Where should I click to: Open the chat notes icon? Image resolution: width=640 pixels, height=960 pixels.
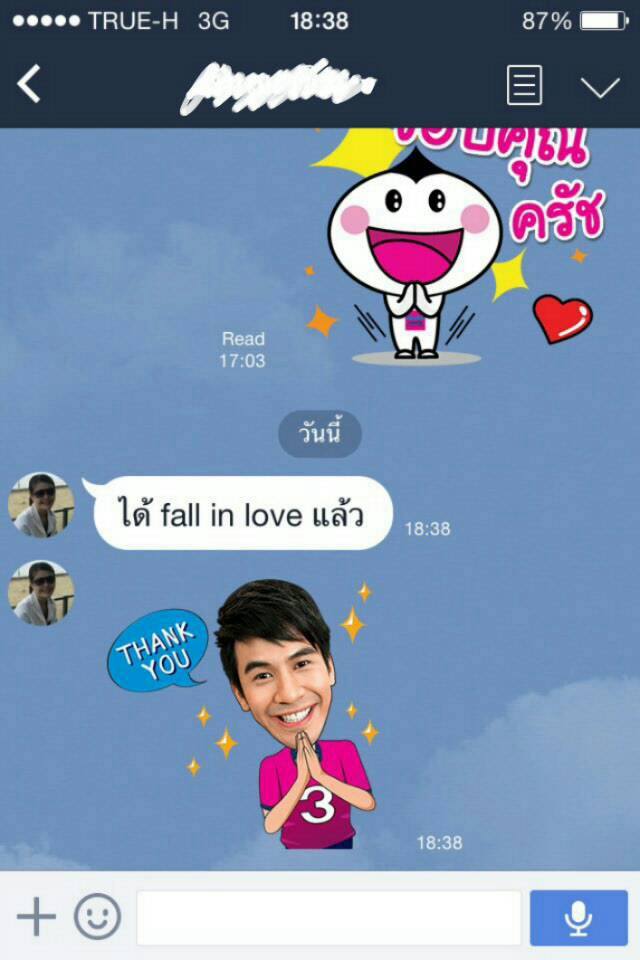(524, 85)
